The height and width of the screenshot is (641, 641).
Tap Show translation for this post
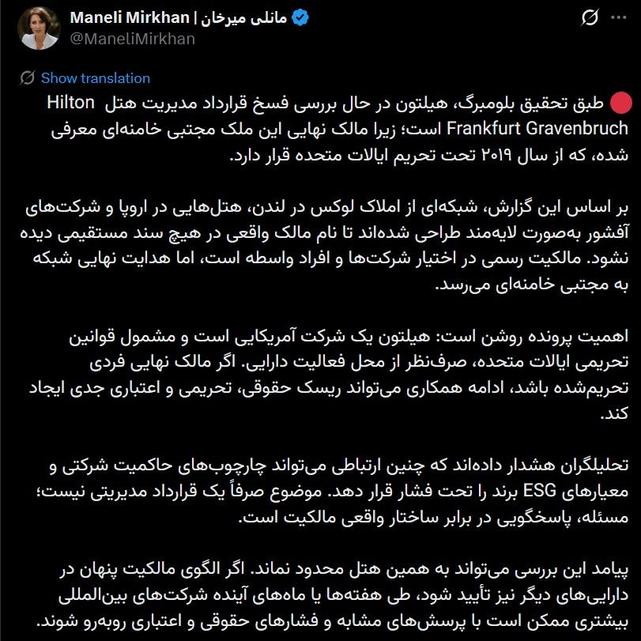tap(95, 78)
